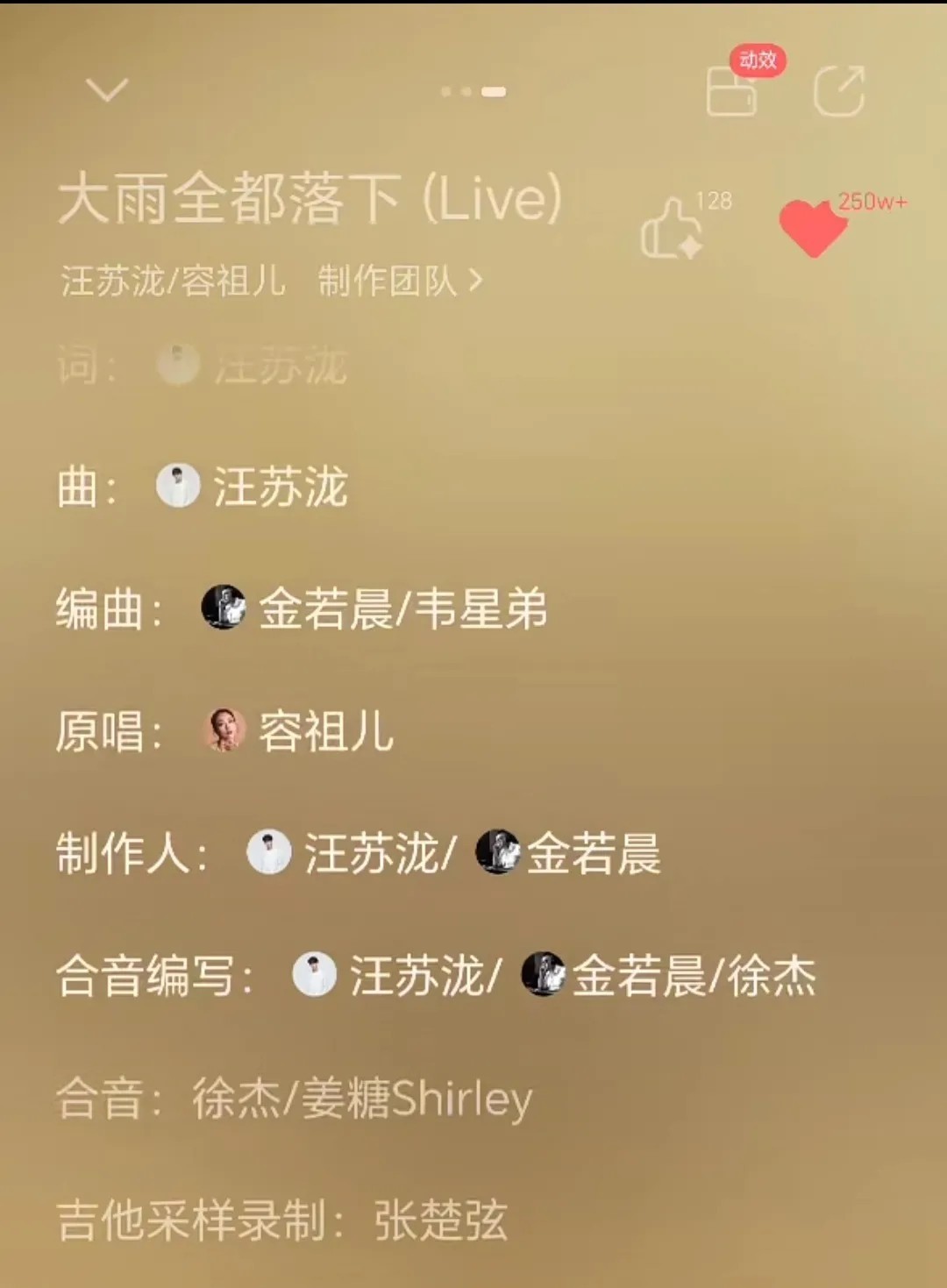This screenshot has width=947, height=1288.
Task: Collapse the player with the down chevron
Action: [x=107, y=89]
